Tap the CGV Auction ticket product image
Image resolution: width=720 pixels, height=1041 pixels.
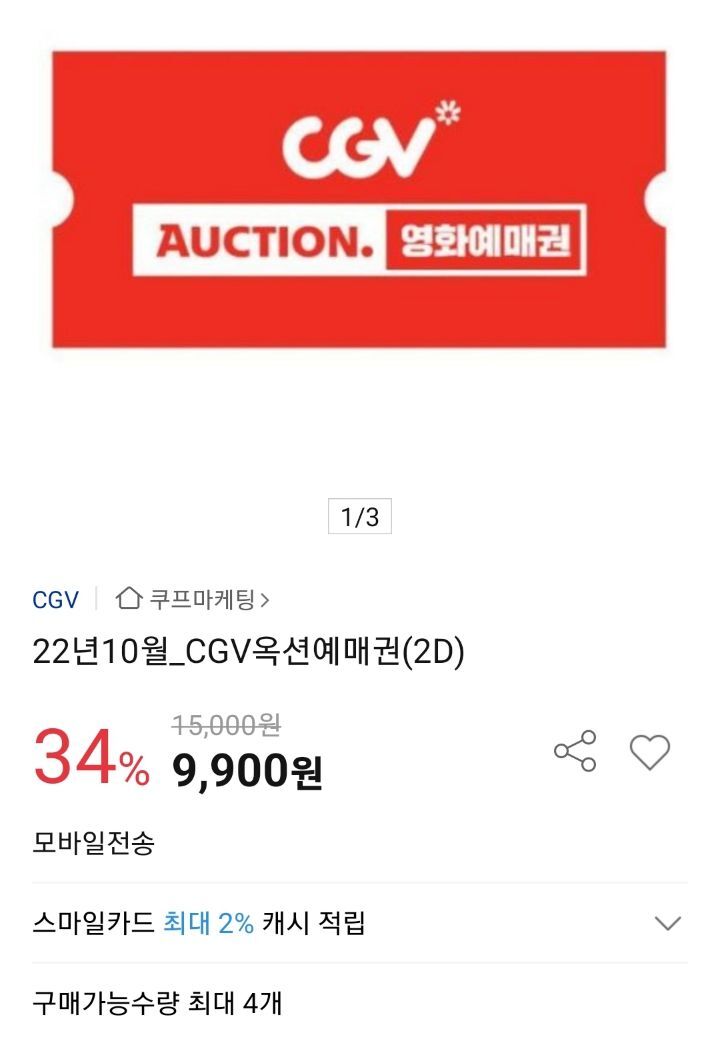click(358, 197)
